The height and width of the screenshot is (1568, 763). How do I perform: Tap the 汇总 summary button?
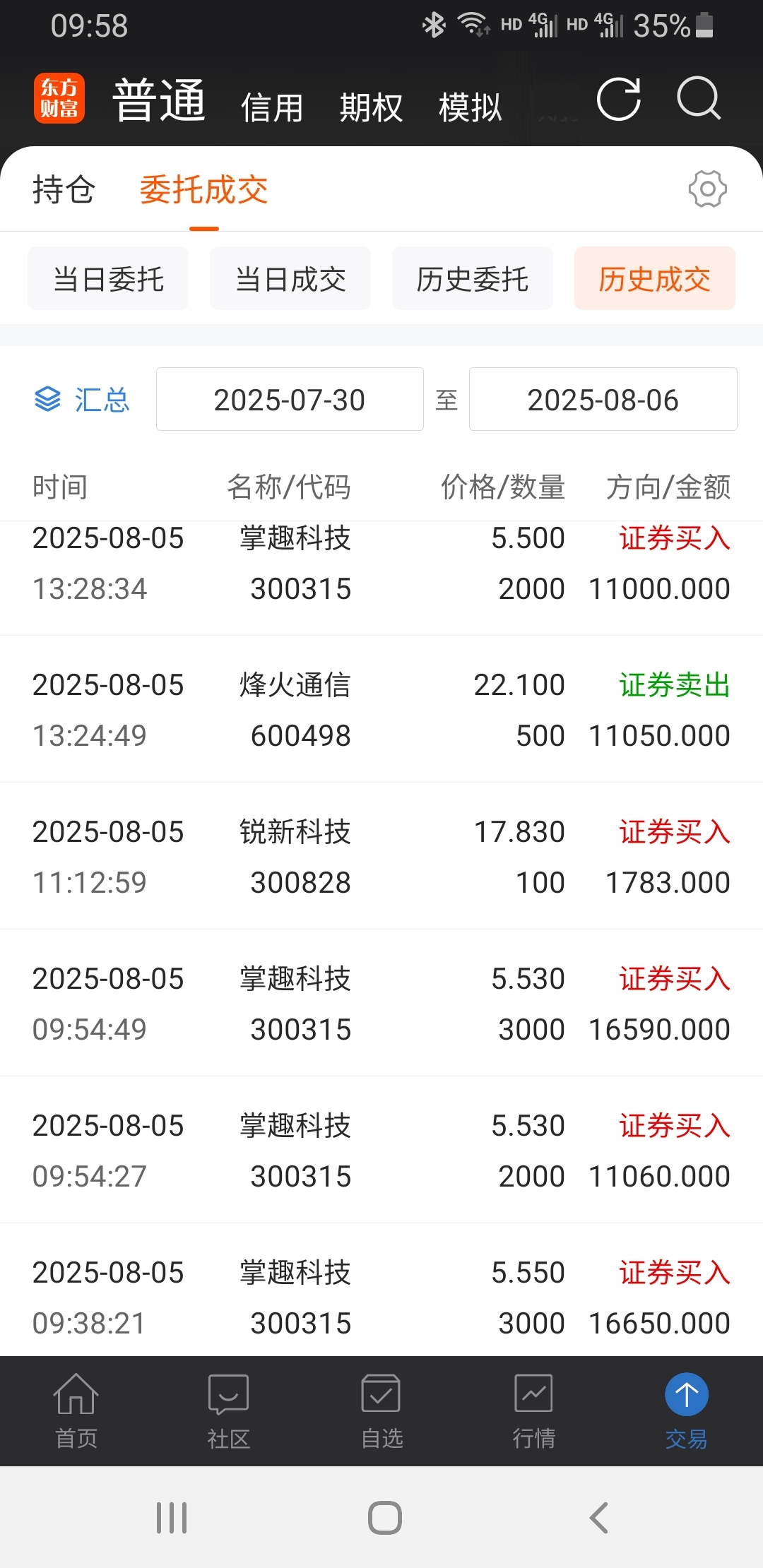tap(82, 399)
